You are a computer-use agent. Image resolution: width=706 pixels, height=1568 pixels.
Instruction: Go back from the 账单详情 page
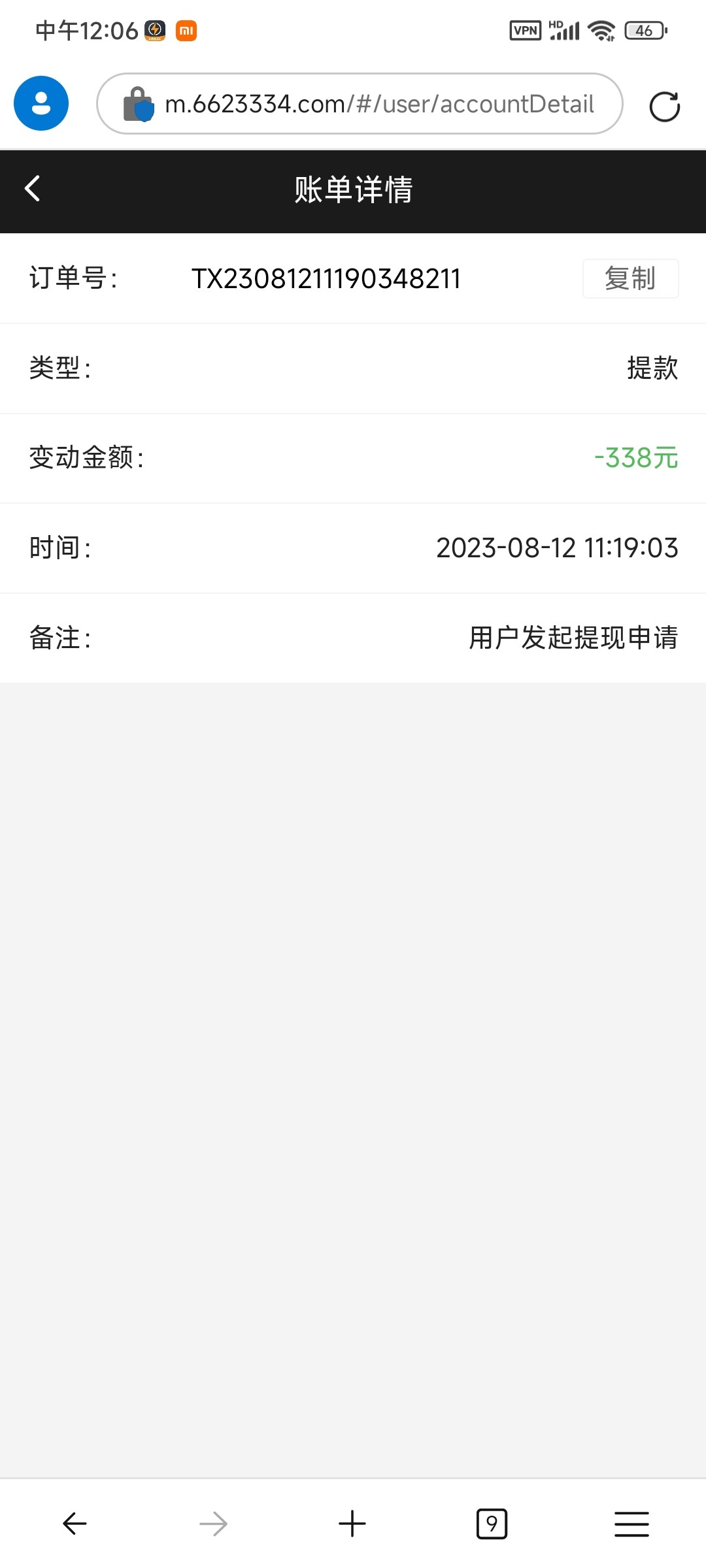(x=33, y=189)
